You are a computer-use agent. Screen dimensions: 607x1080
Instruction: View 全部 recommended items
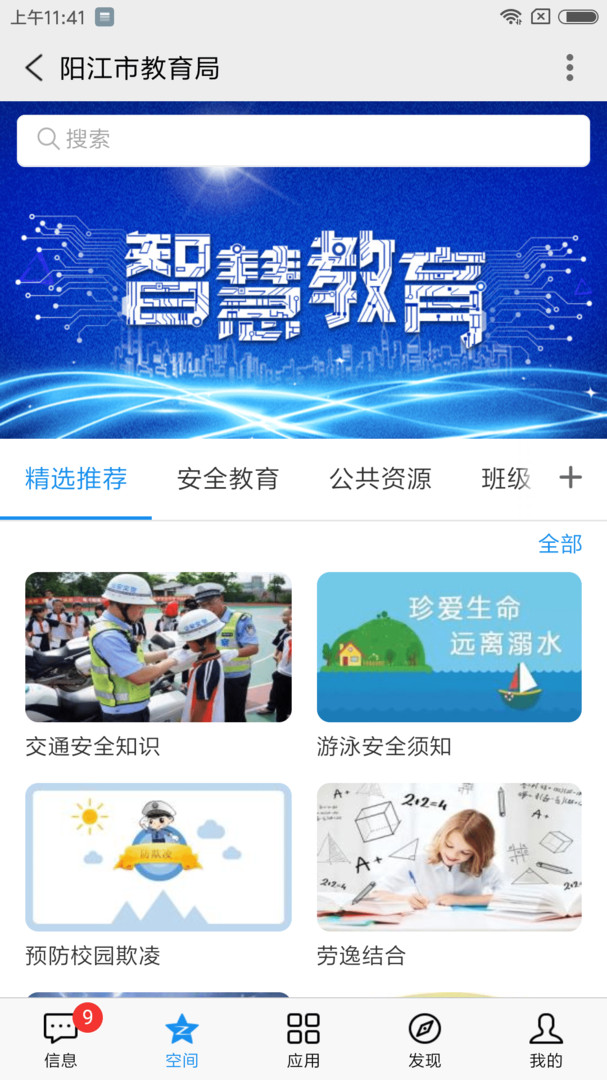pyautogui.click(x=559, y=544)
